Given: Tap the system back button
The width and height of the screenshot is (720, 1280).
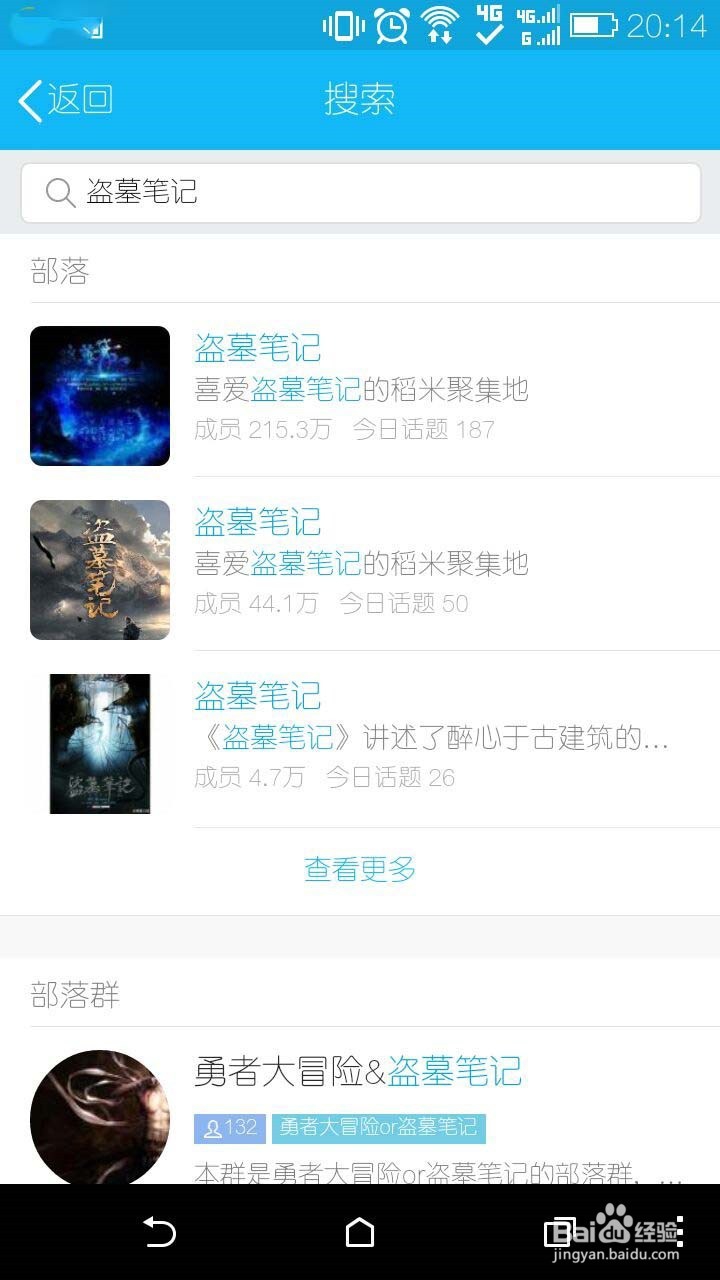Looking at the screenshot, I should 160,1232.
